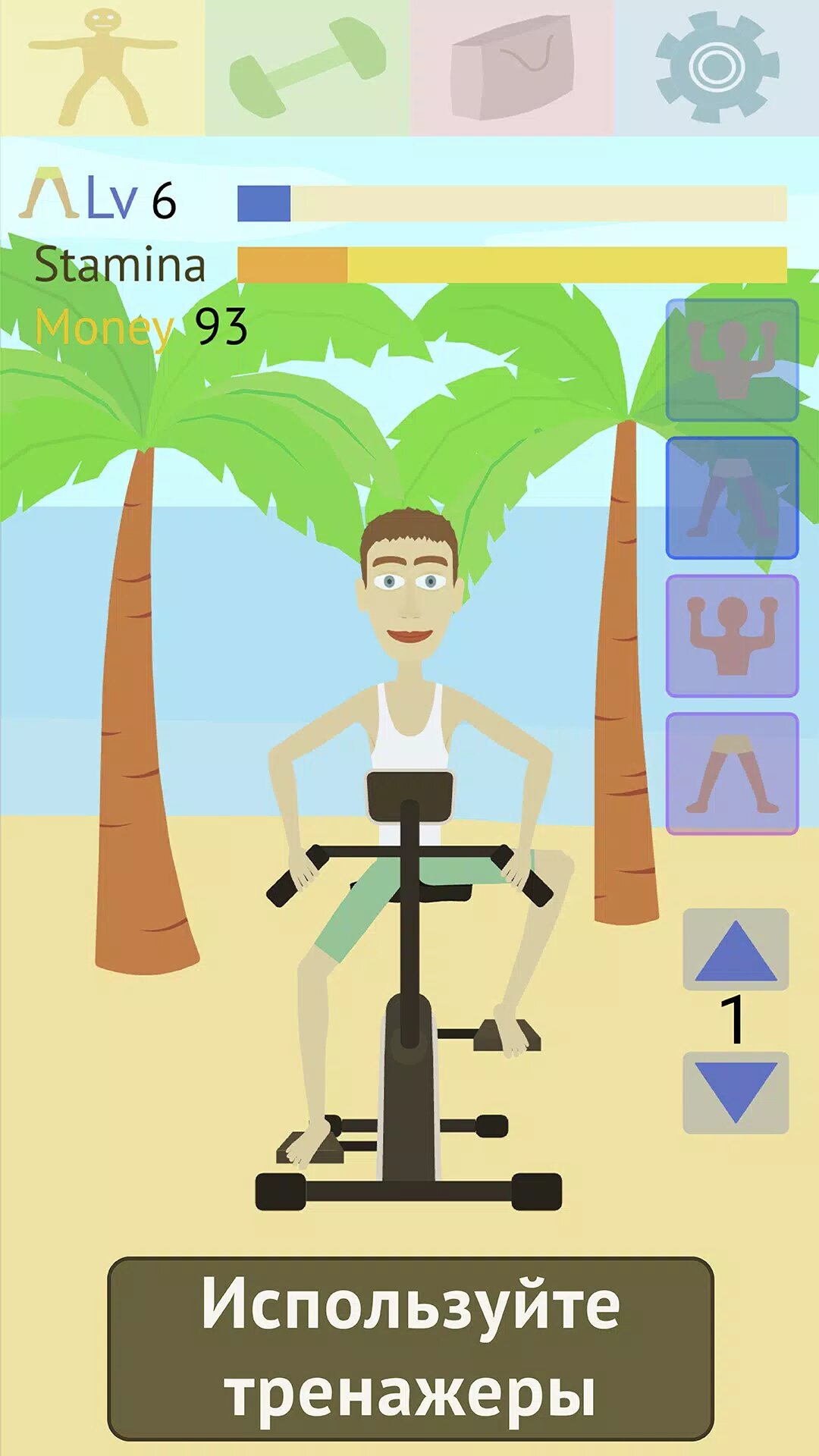Open the character tab with the figure icon
Screen dimensions: 819x1456
coord(102,68)
